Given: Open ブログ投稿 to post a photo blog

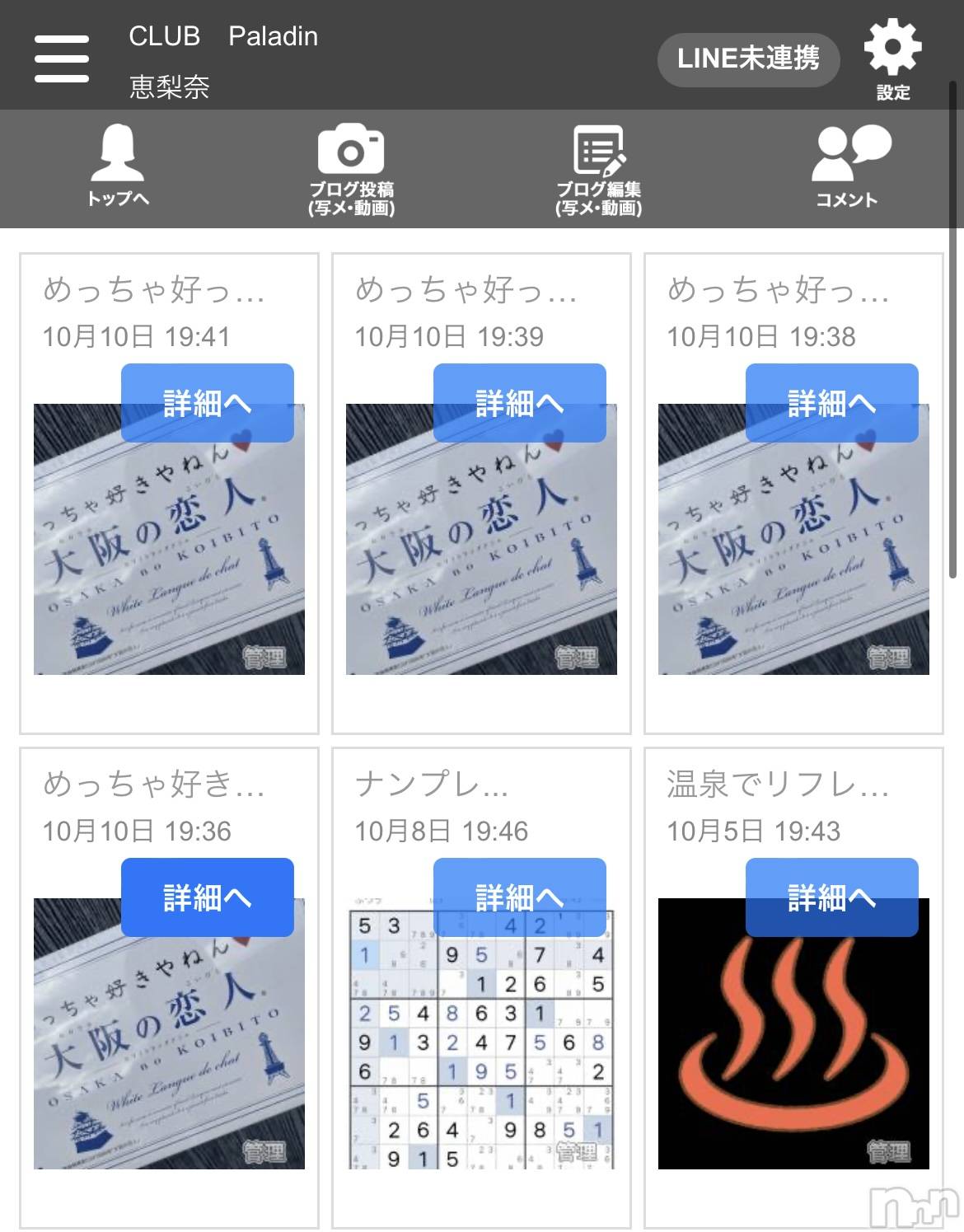Looking at the screenshot, I should pos(351,170).
